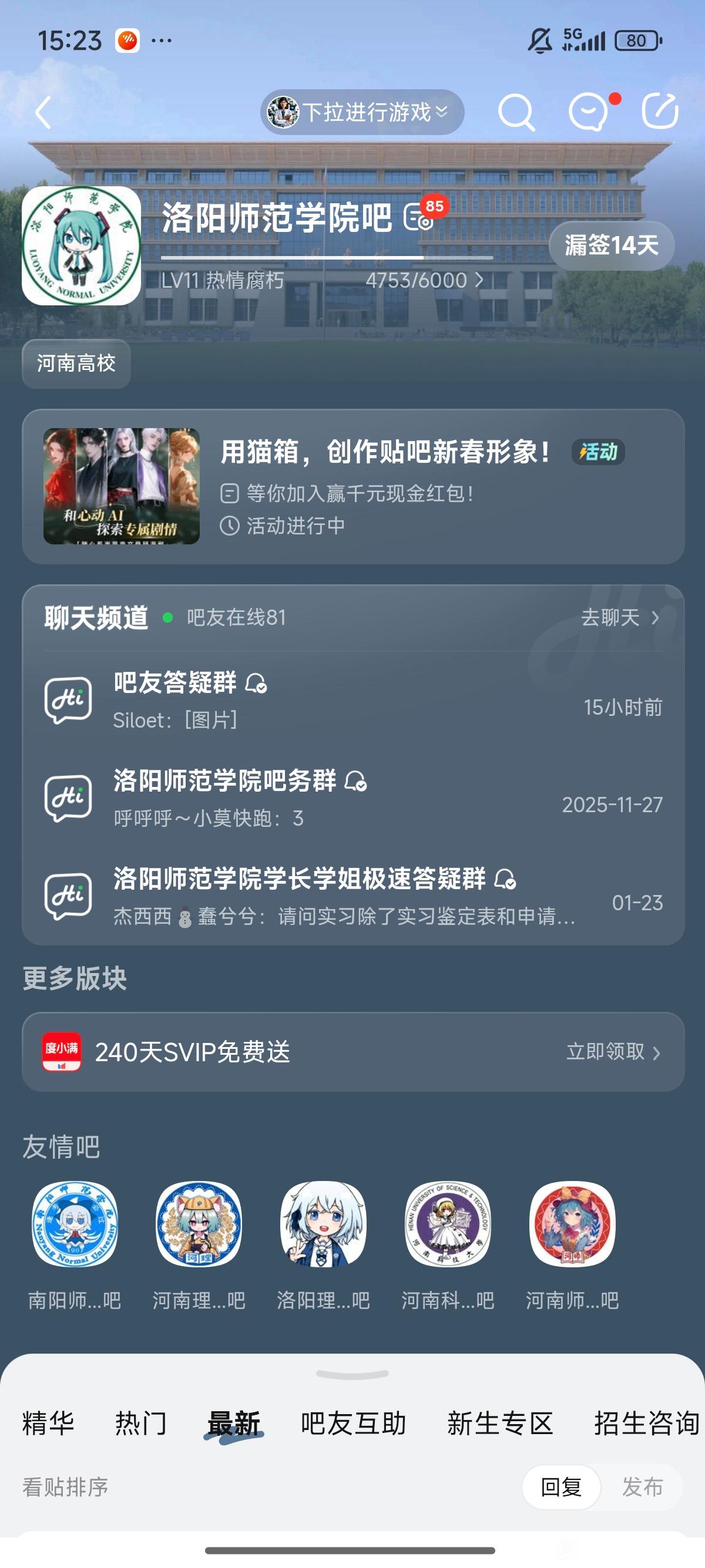This screenshot has height=1568, width=705.
Task: Open the 河南高校 category tag
Action: point(76,364)
